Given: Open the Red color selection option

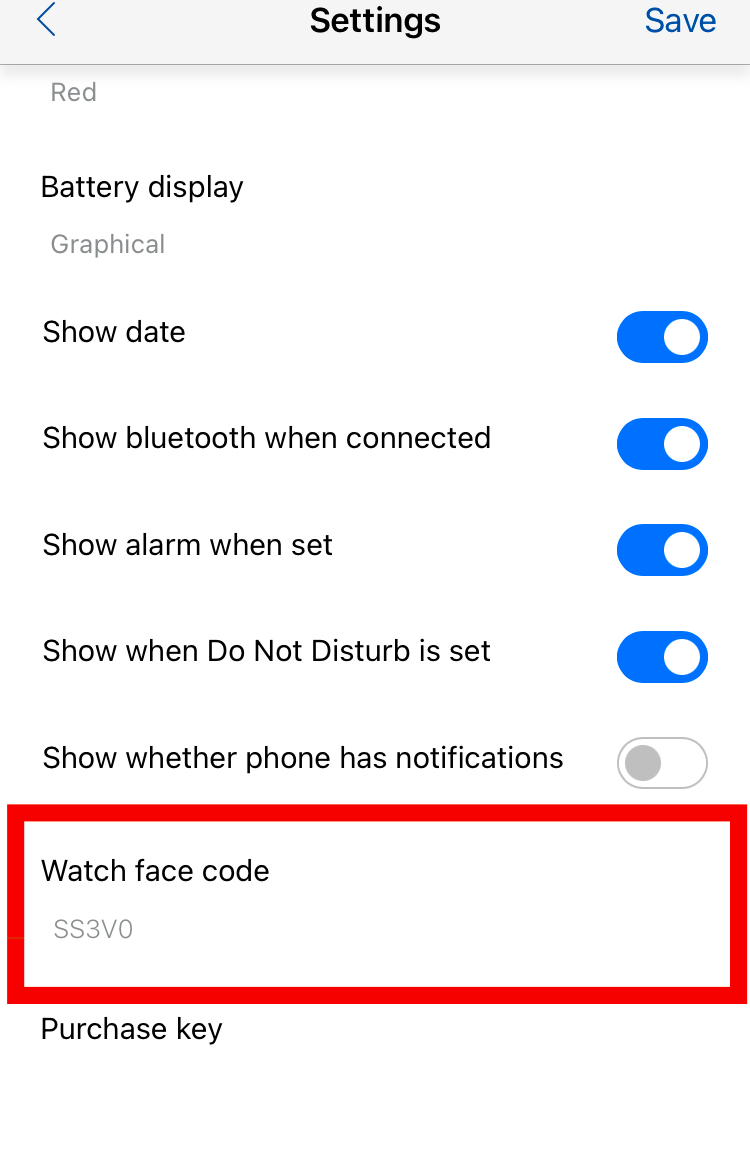Looking at the screenshot, I should (x=73, y=92).
